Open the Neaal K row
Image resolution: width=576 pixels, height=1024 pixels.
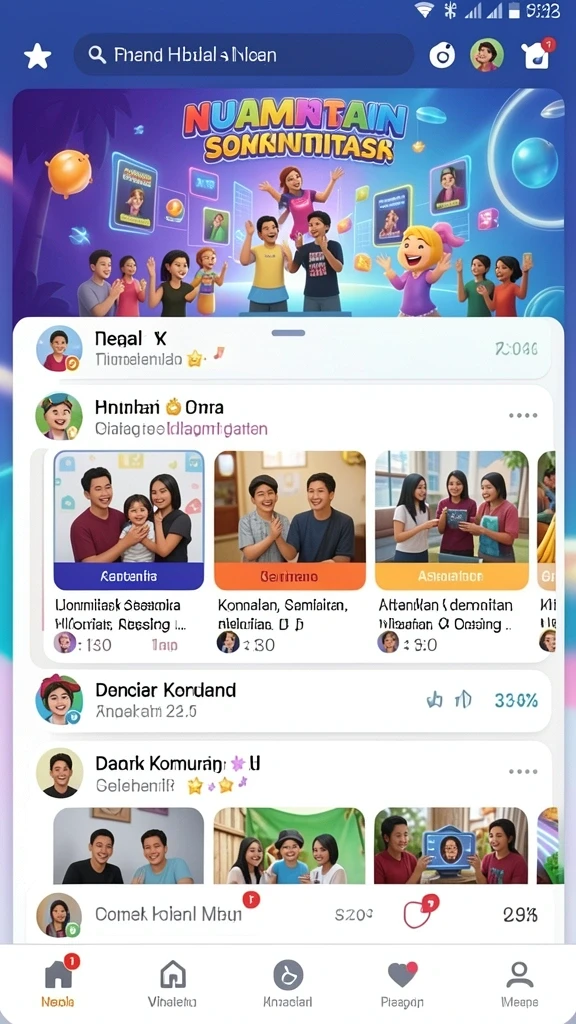288,348
